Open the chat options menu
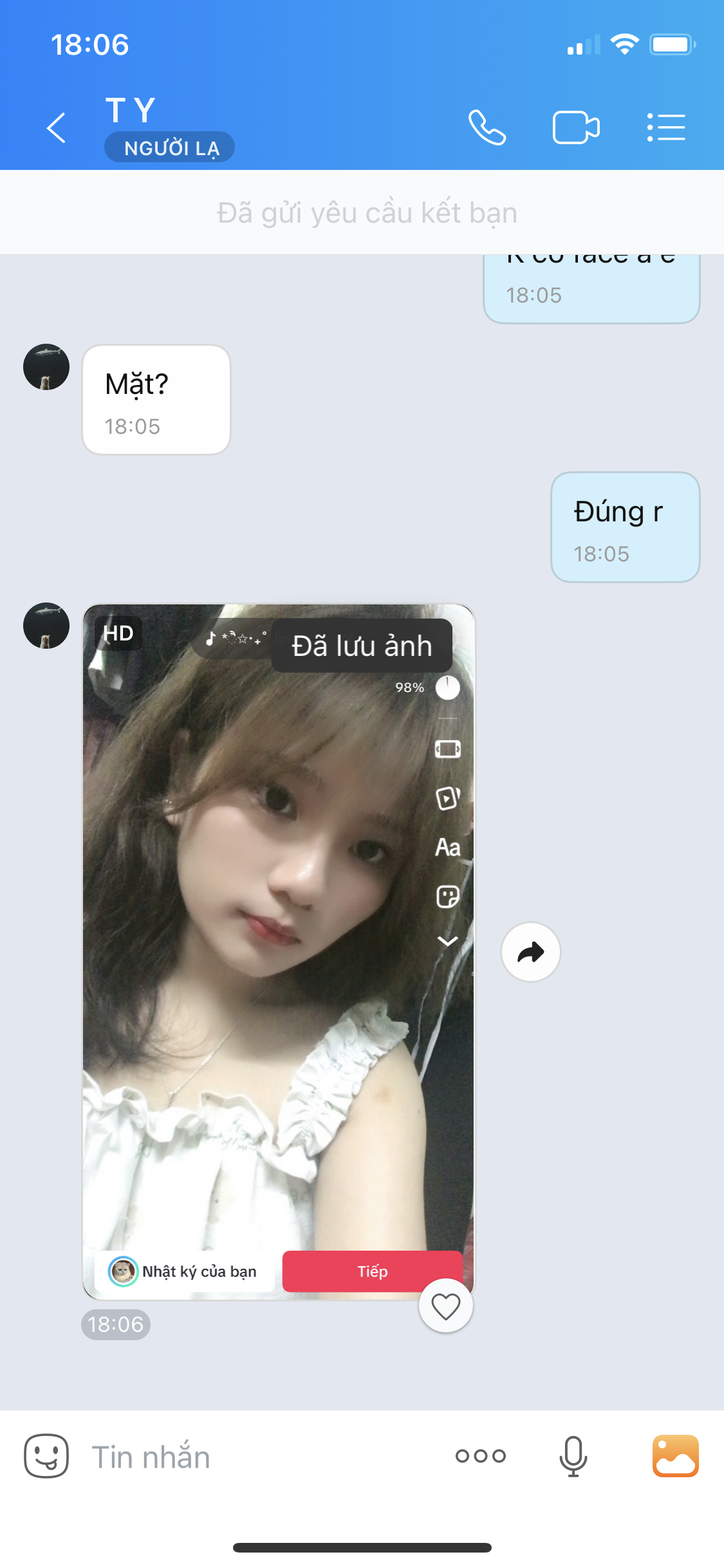Image resolution: width=724 pixels, height=1568 pixels. point(666,127)
